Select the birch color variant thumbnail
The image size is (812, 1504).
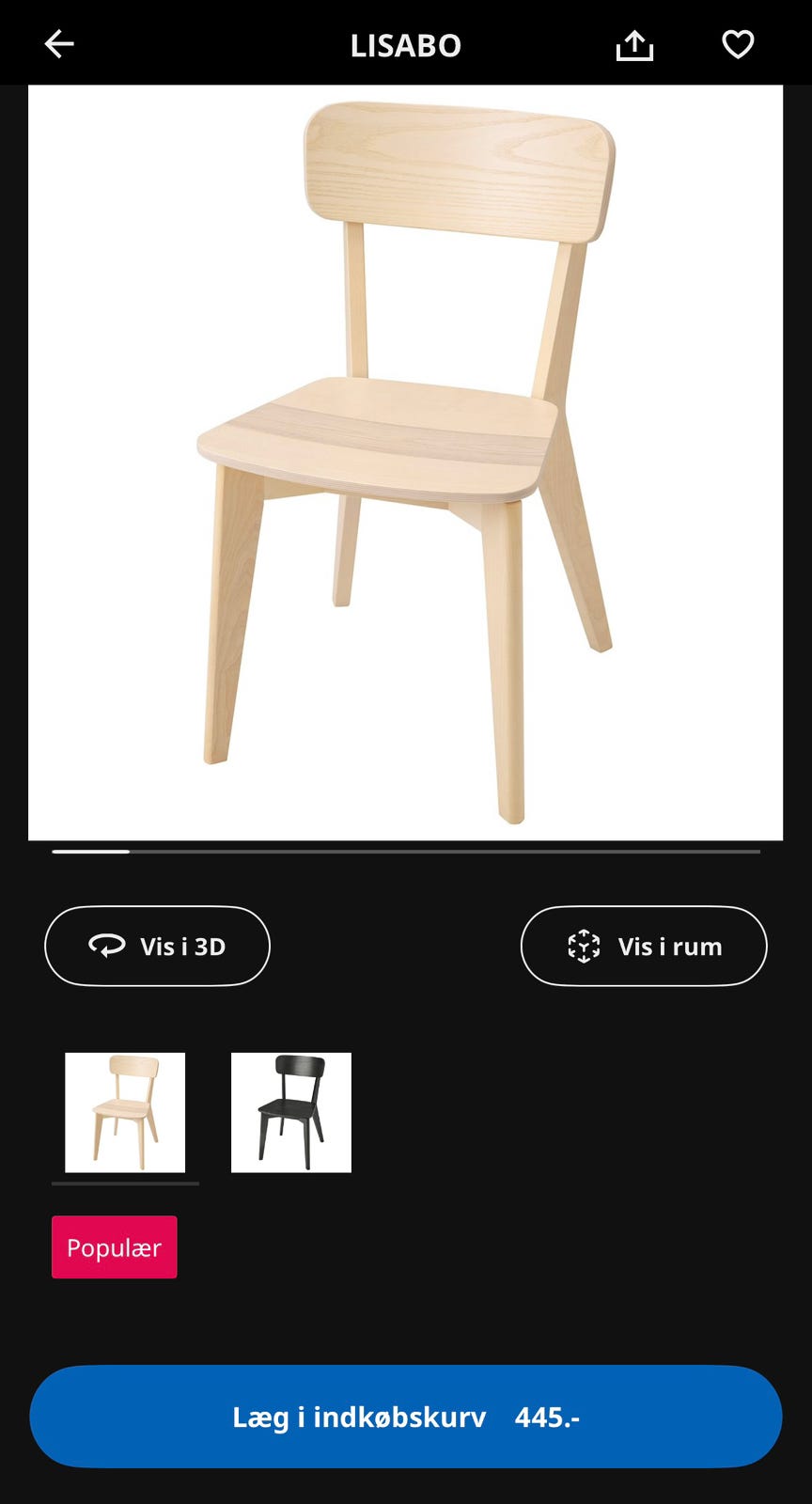pos(124,1112)
